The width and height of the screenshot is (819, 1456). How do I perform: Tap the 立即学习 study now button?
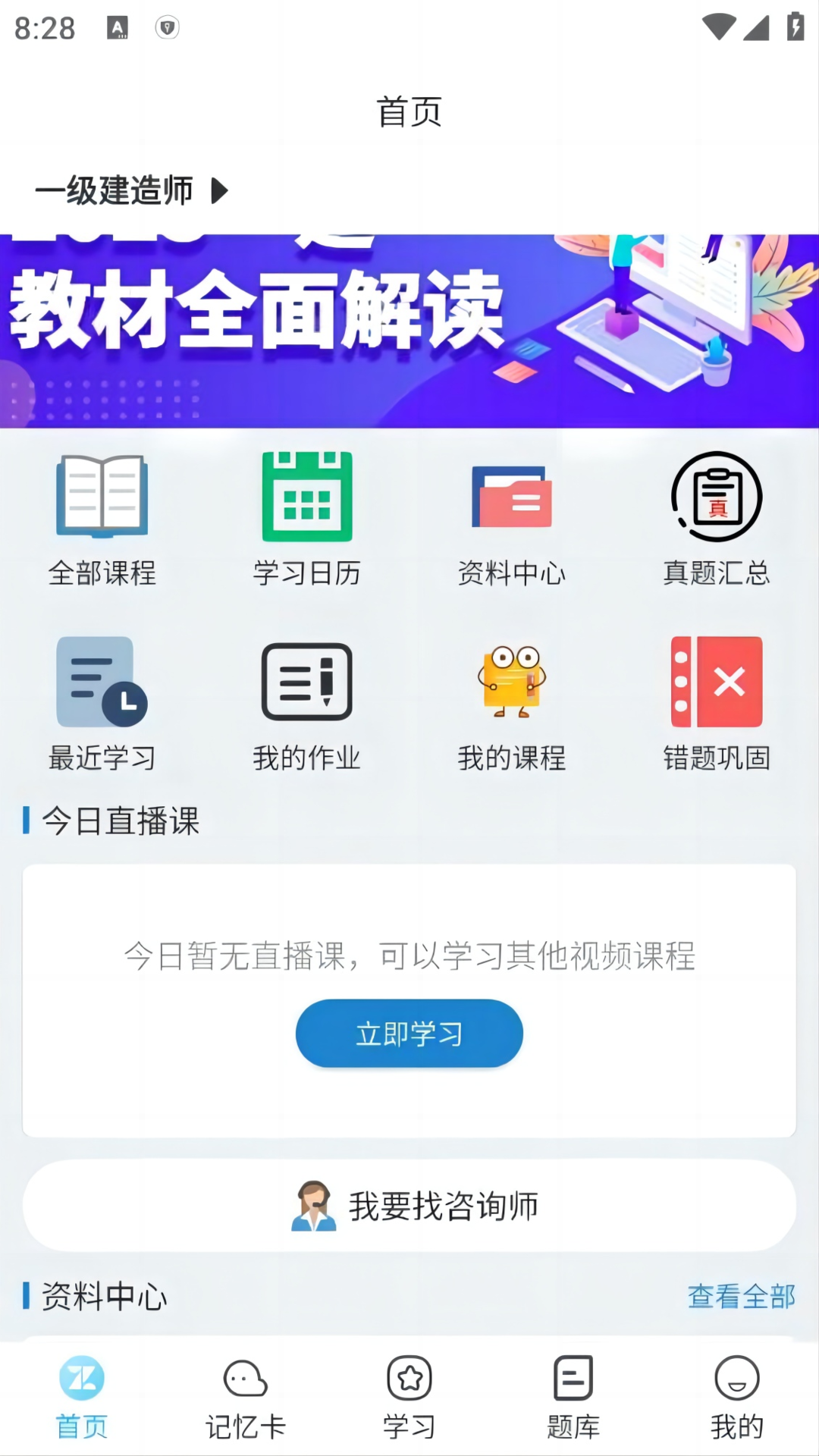coord(409,1033)
